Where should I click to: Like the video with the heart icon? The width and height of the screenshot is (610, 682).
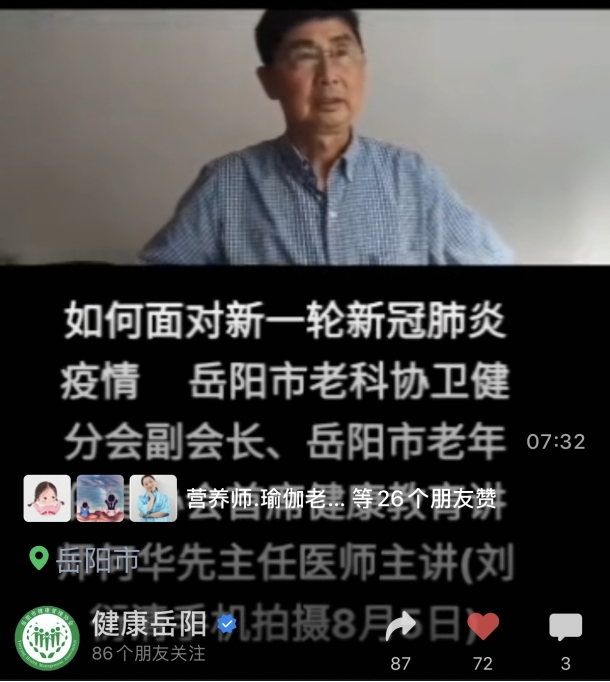(x=483, y=627)
